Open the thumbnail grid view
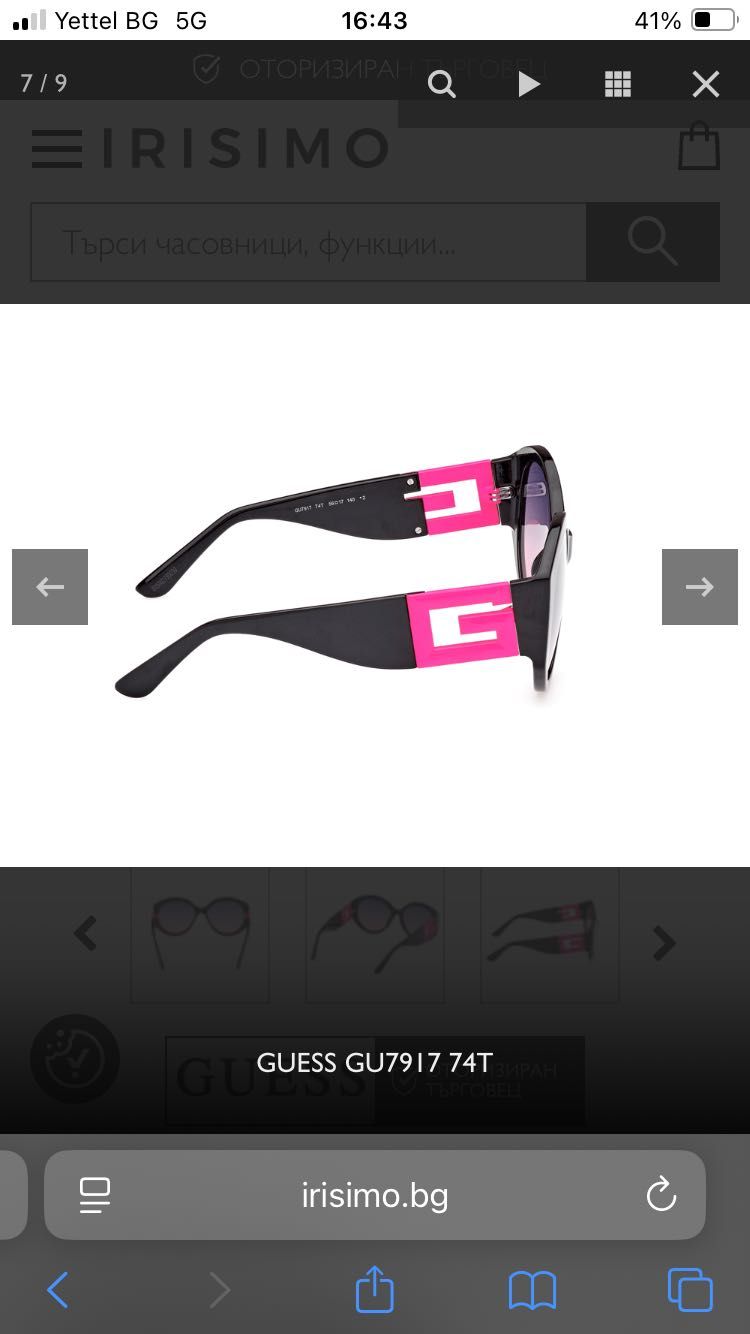 [618, 85]
